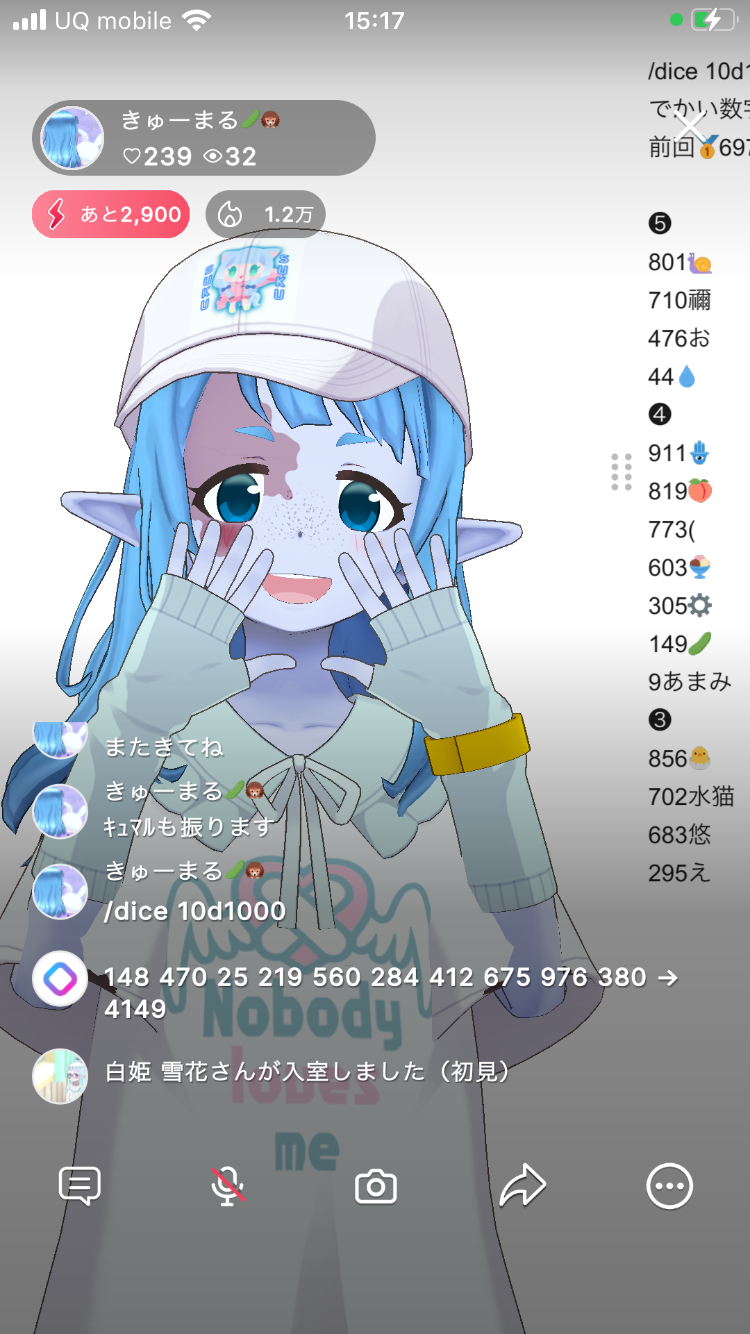Screen dimensions: 750x1334
Task: Share this live stream
Action: pyautogui.click(x=522, y=1186)
